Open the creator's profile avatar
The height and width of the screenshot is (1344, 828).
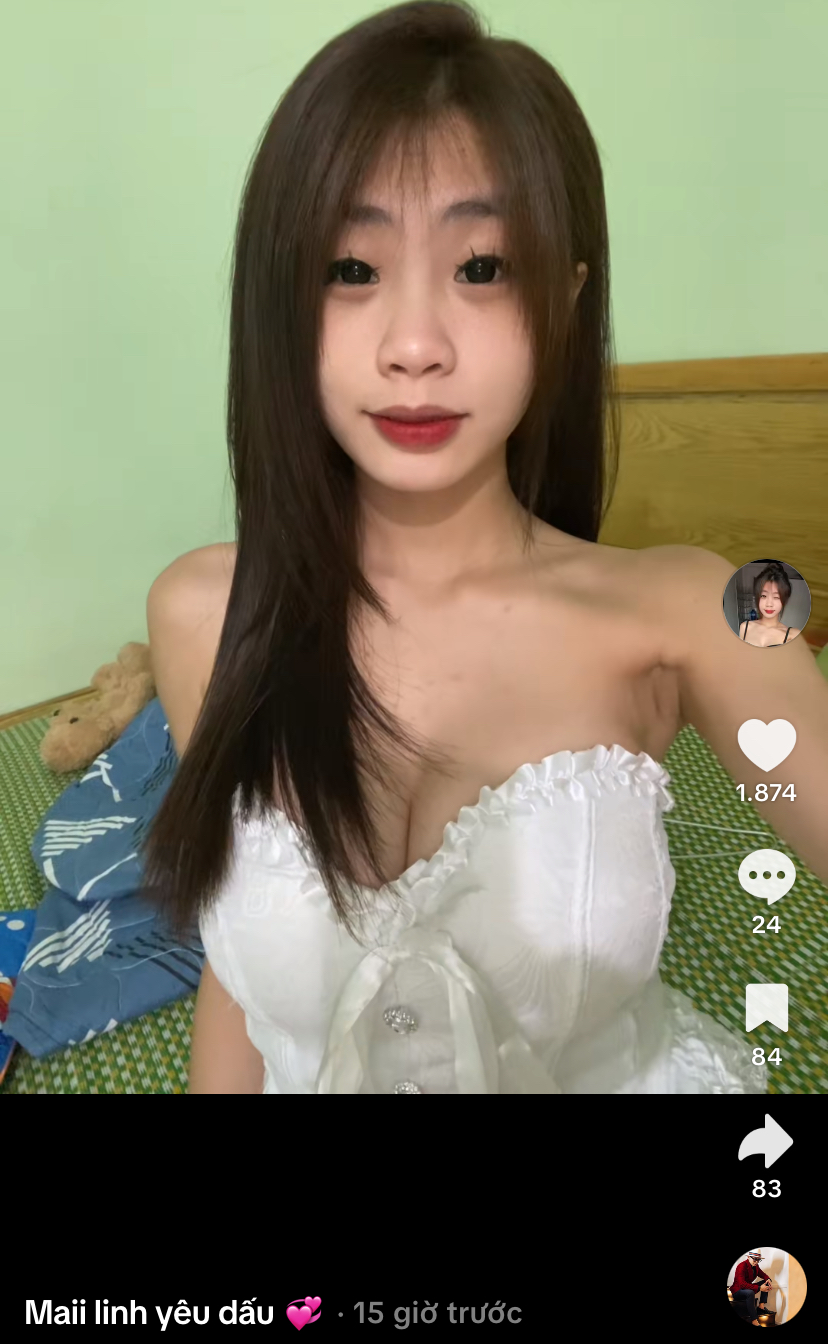tap(766, 603)
